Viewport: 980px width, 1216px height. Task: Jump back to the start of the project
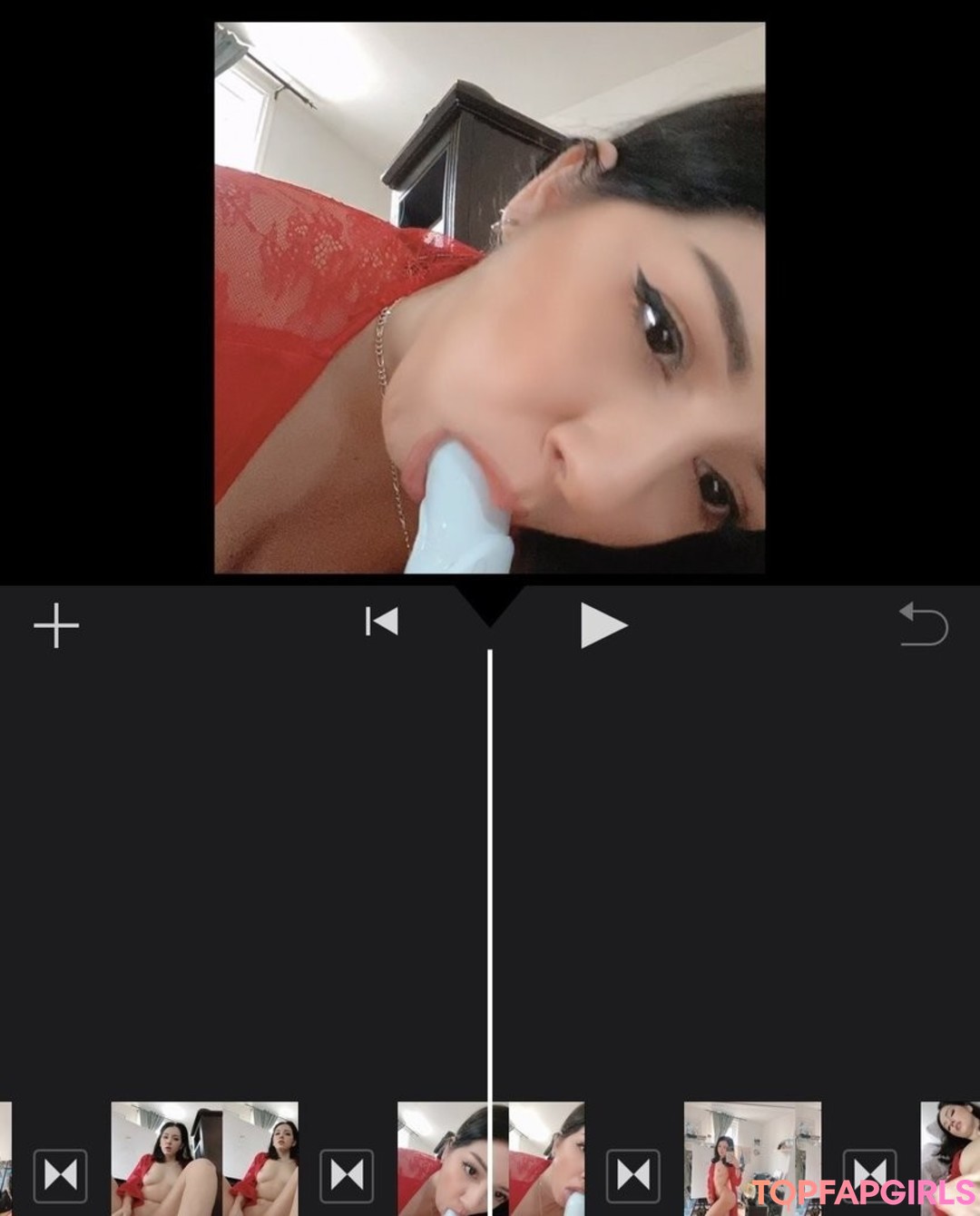coord(381,623)
